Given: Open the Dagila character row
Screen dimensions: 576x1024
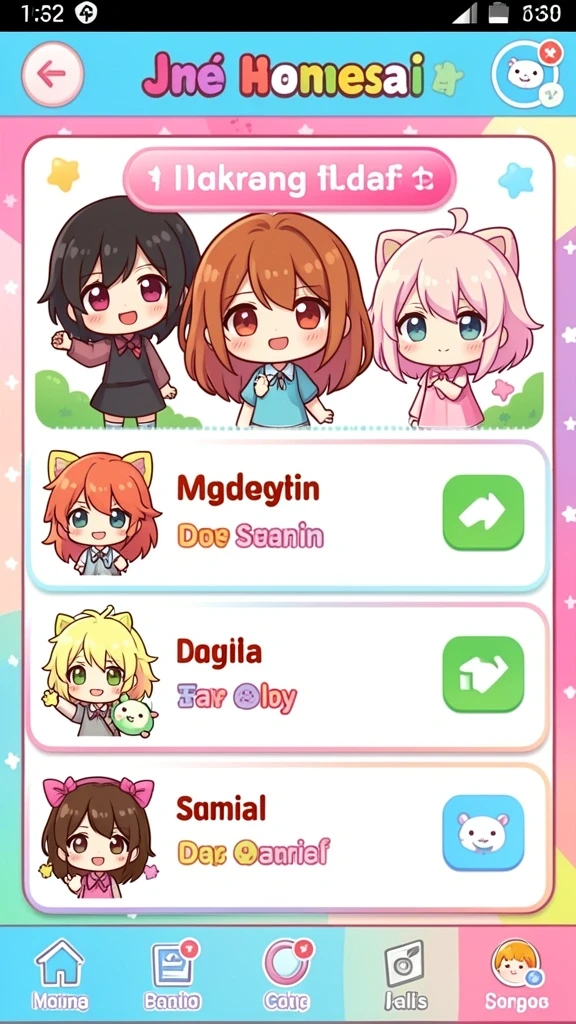Looking at the screenshot, I should [x=287, y=678].
